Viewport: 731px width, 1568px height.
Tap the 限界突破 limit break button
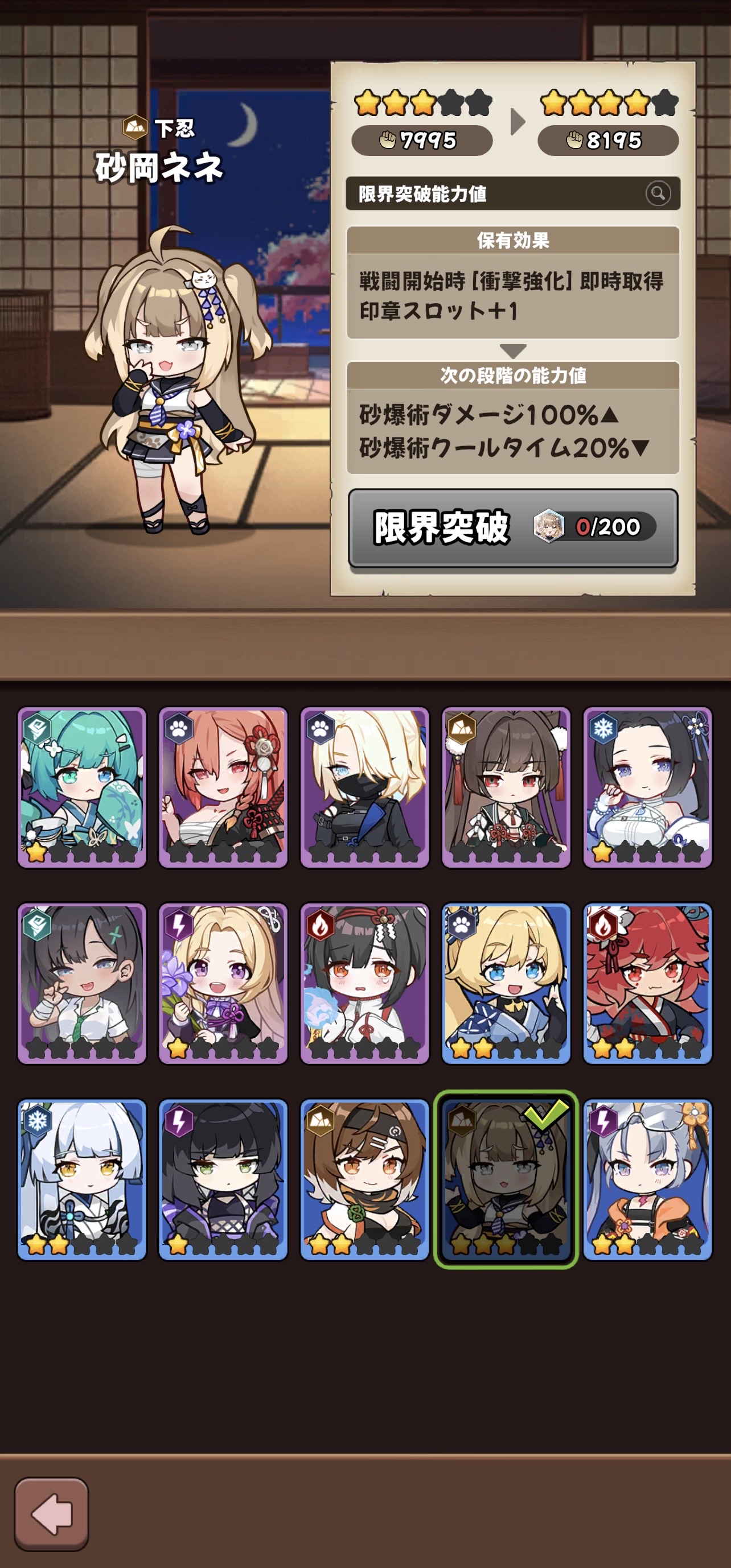[x=512, y=527]
